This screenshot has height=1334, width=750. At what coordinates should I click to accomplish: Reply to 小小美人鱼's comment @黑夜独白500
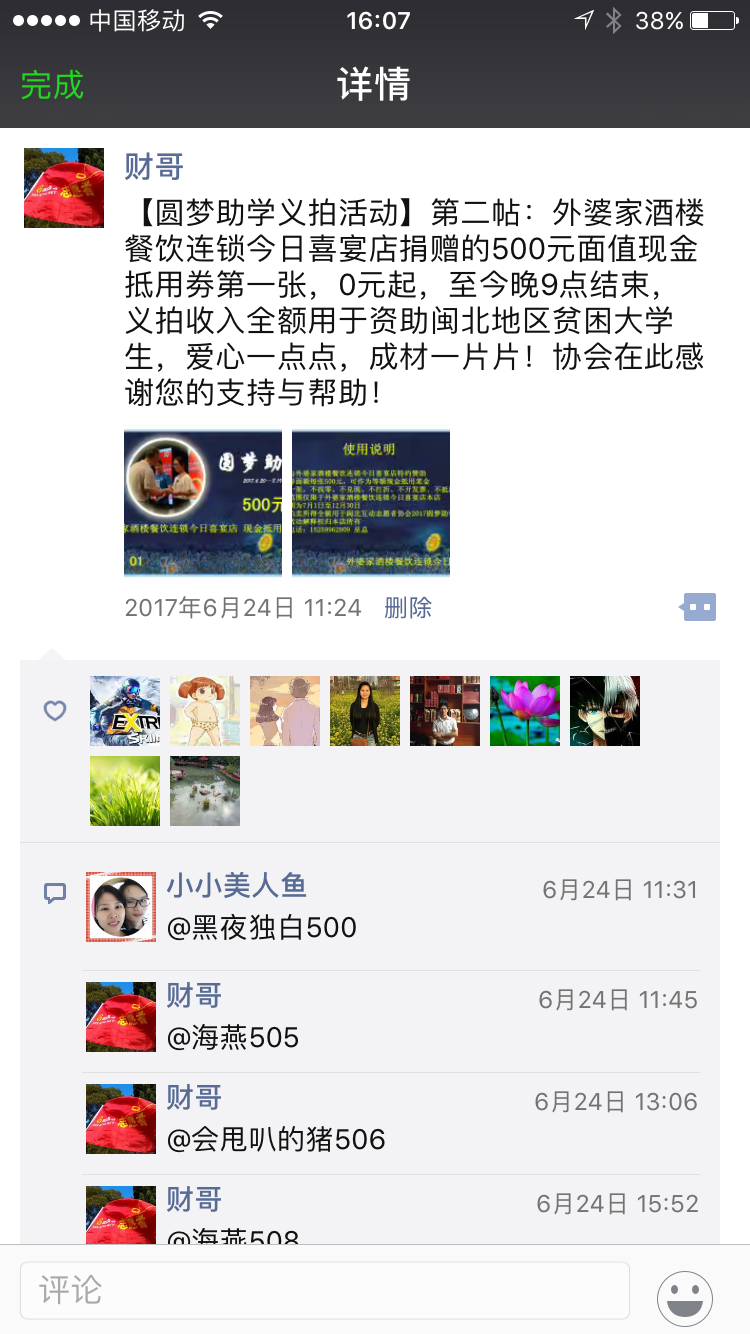click(x=262, y=928)
